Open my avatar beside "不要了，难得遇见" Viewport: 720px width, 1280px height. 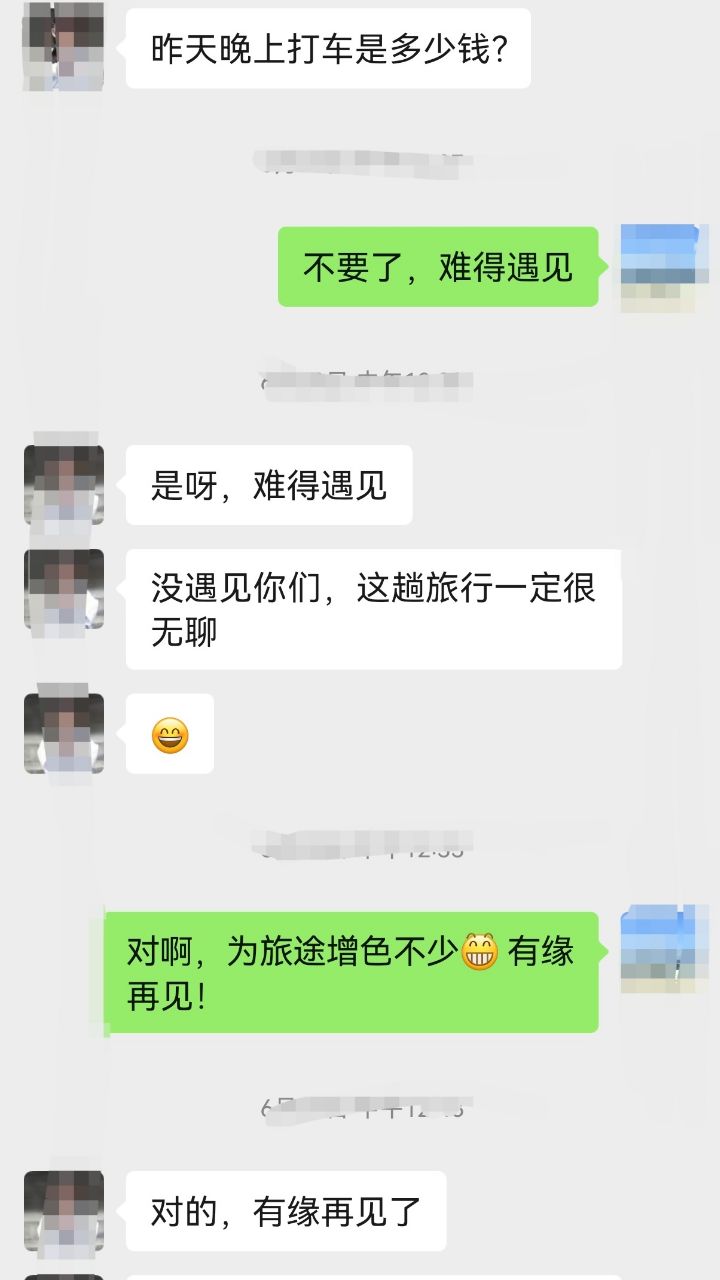click(659, 266)
